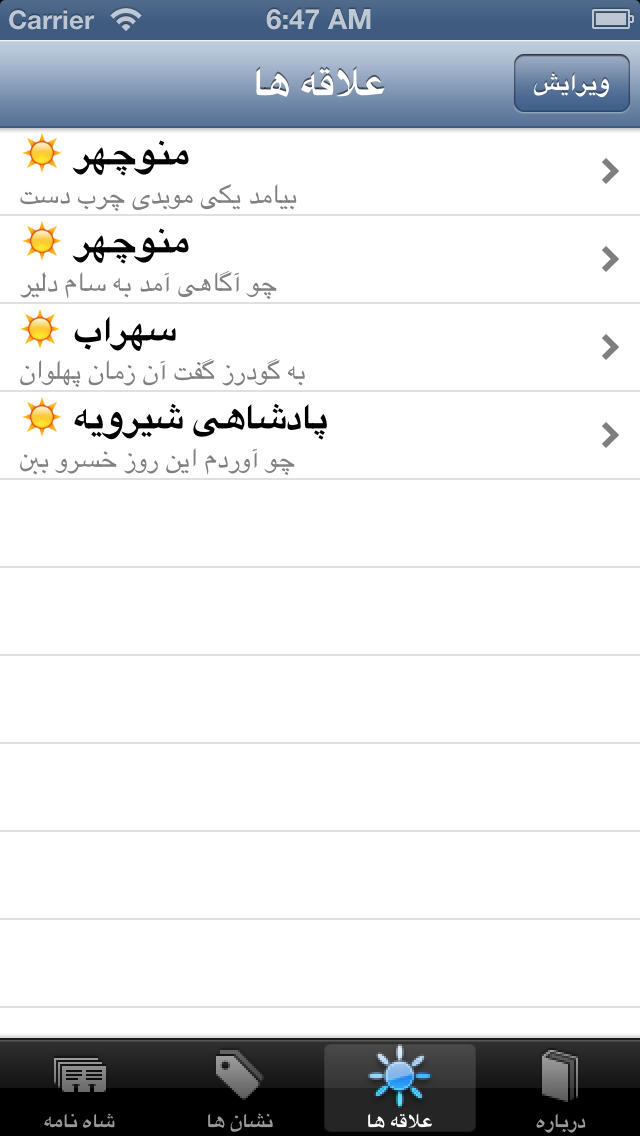Switch to the نشان ها bookmarks tab

[240, 1089]
